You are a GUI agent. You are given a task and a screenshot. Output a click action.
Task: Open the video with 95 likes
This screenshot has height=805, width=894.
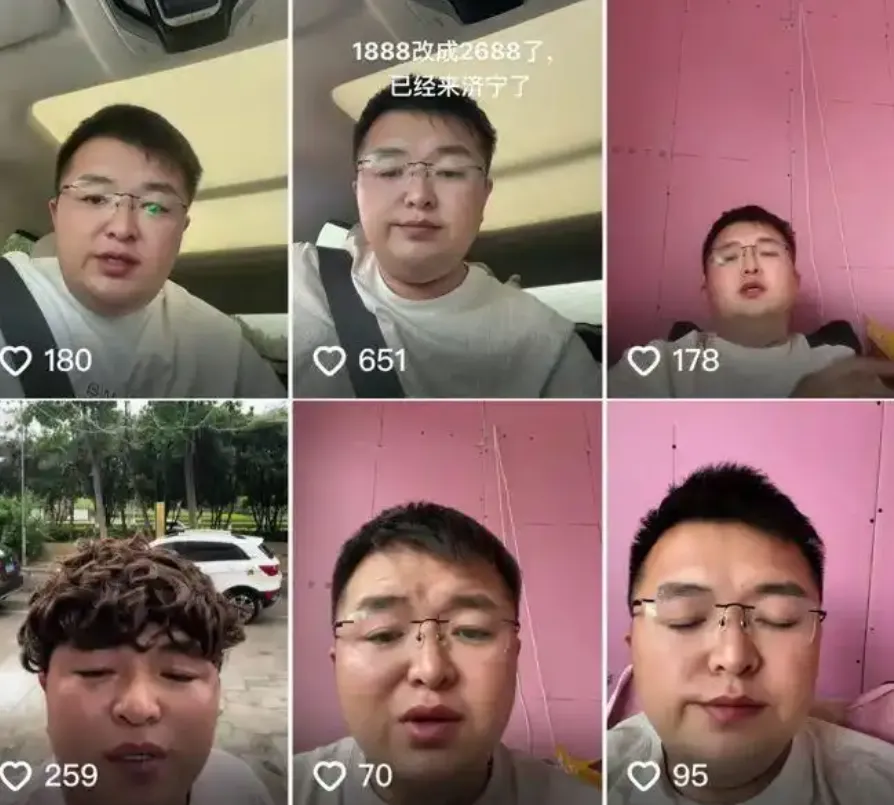(x=750, y=600)
